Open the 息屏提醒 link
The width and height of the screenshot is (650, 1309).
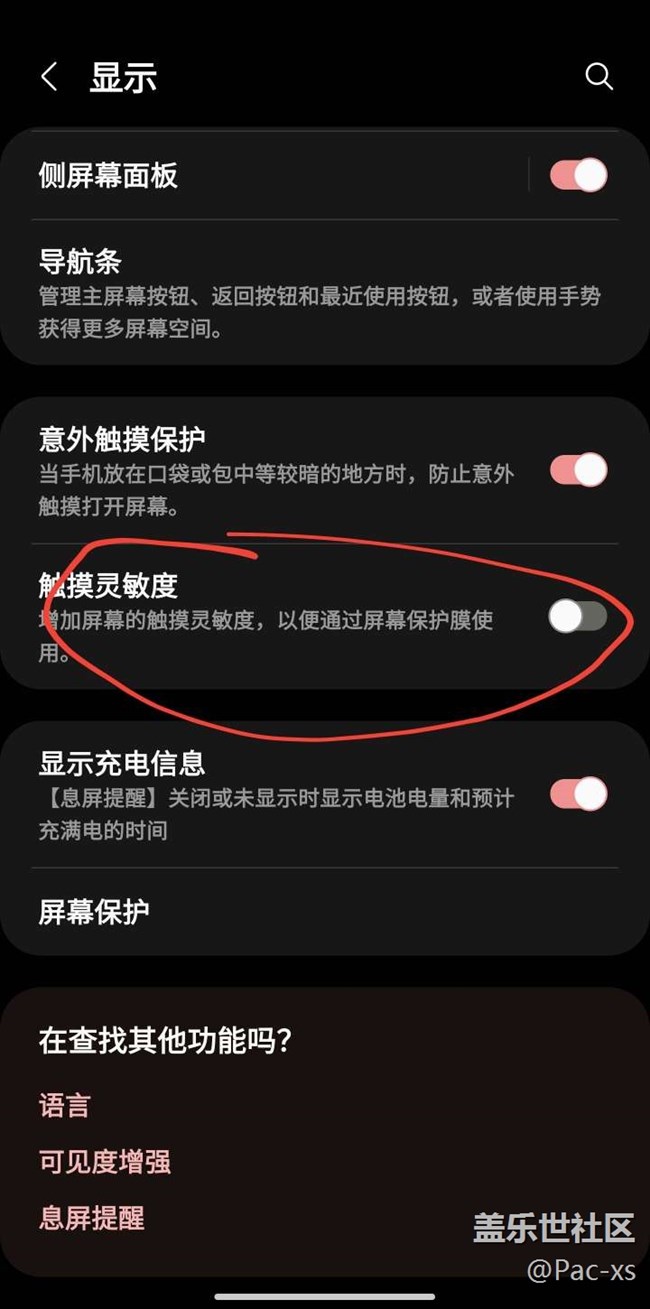[92, 1218]
